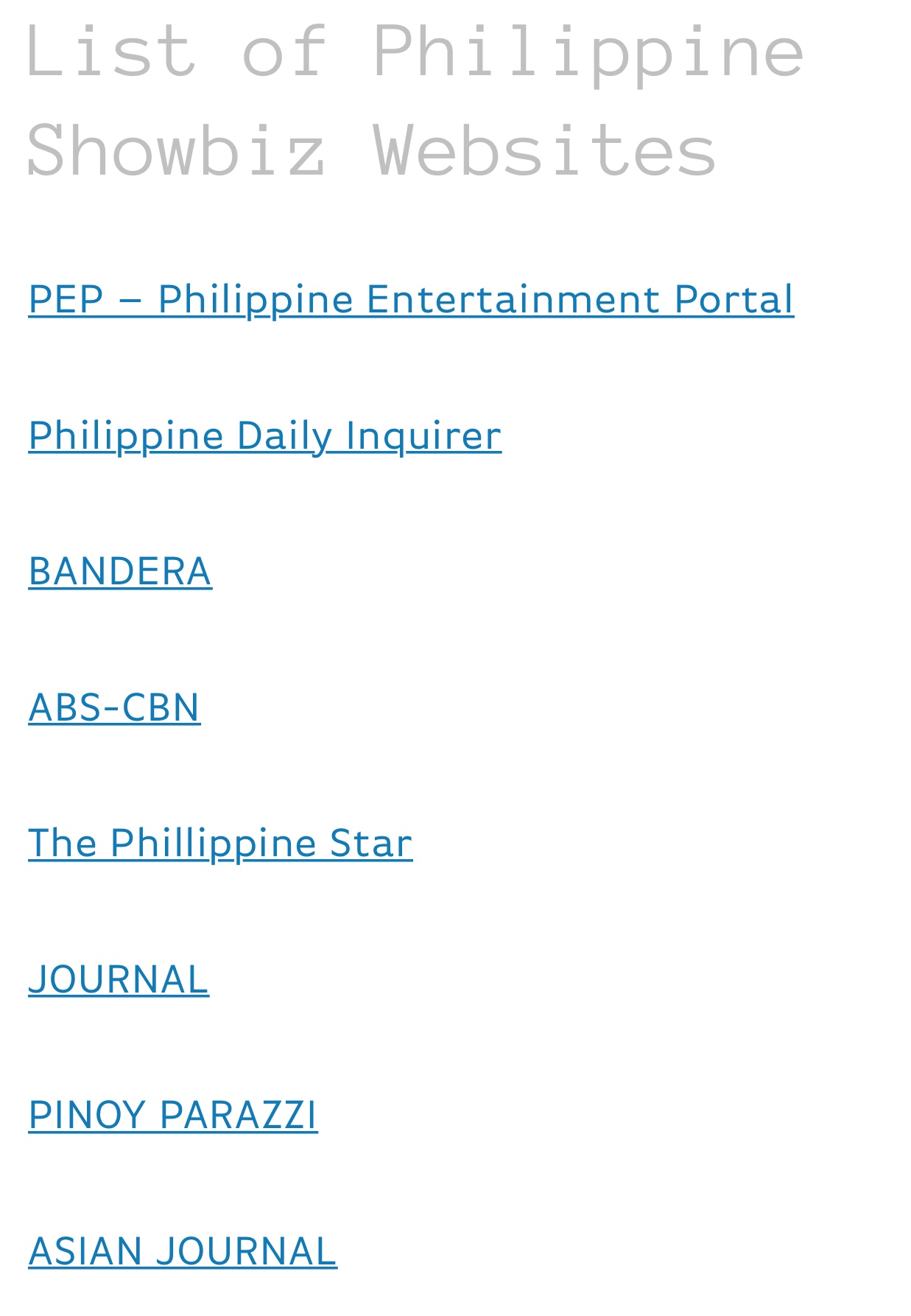Image resolution: width=911 pixels, height=1316 pixels.
Task: Open the BANDERA link
Action: (x=120, y=572)
